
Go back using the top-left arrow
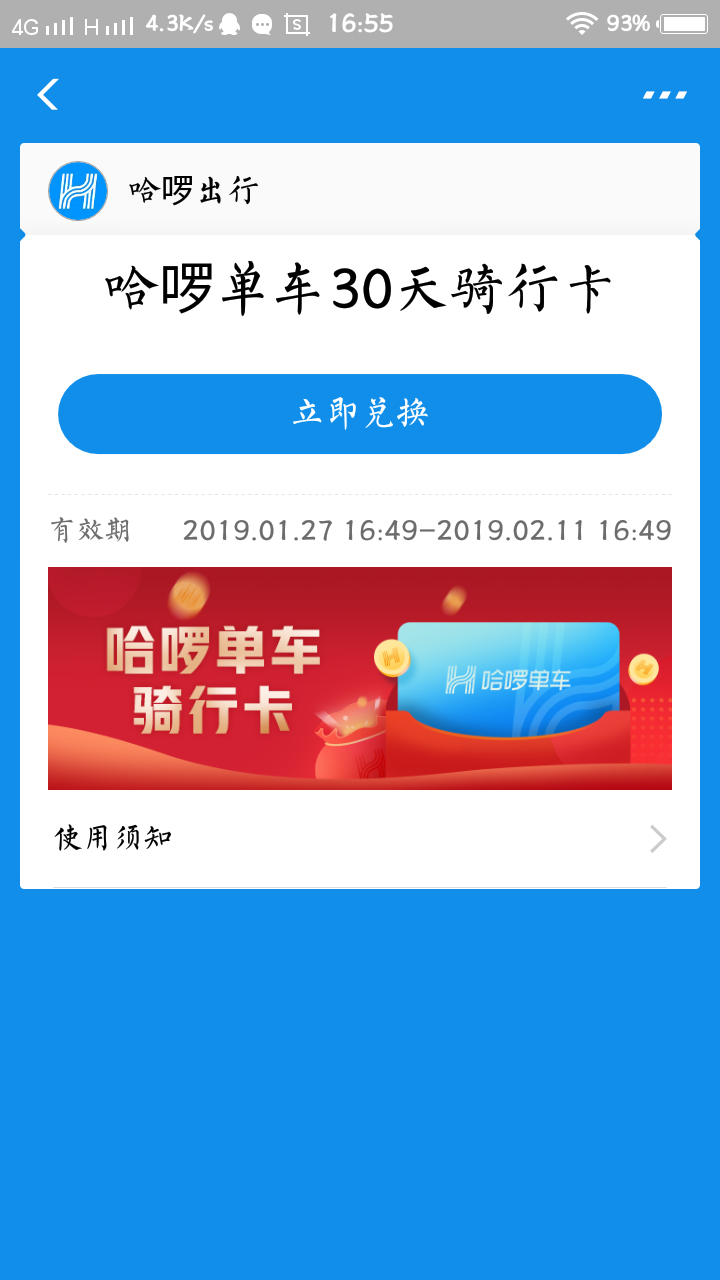(48, 95)
